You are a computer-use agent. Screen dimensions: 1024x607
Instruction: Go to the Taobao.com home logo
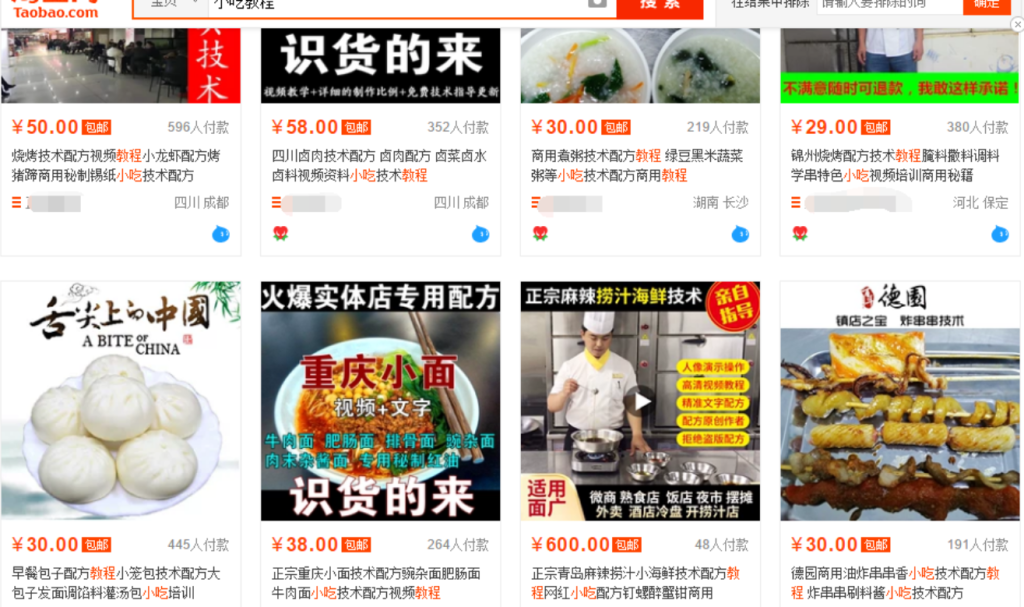click(56, 9)
